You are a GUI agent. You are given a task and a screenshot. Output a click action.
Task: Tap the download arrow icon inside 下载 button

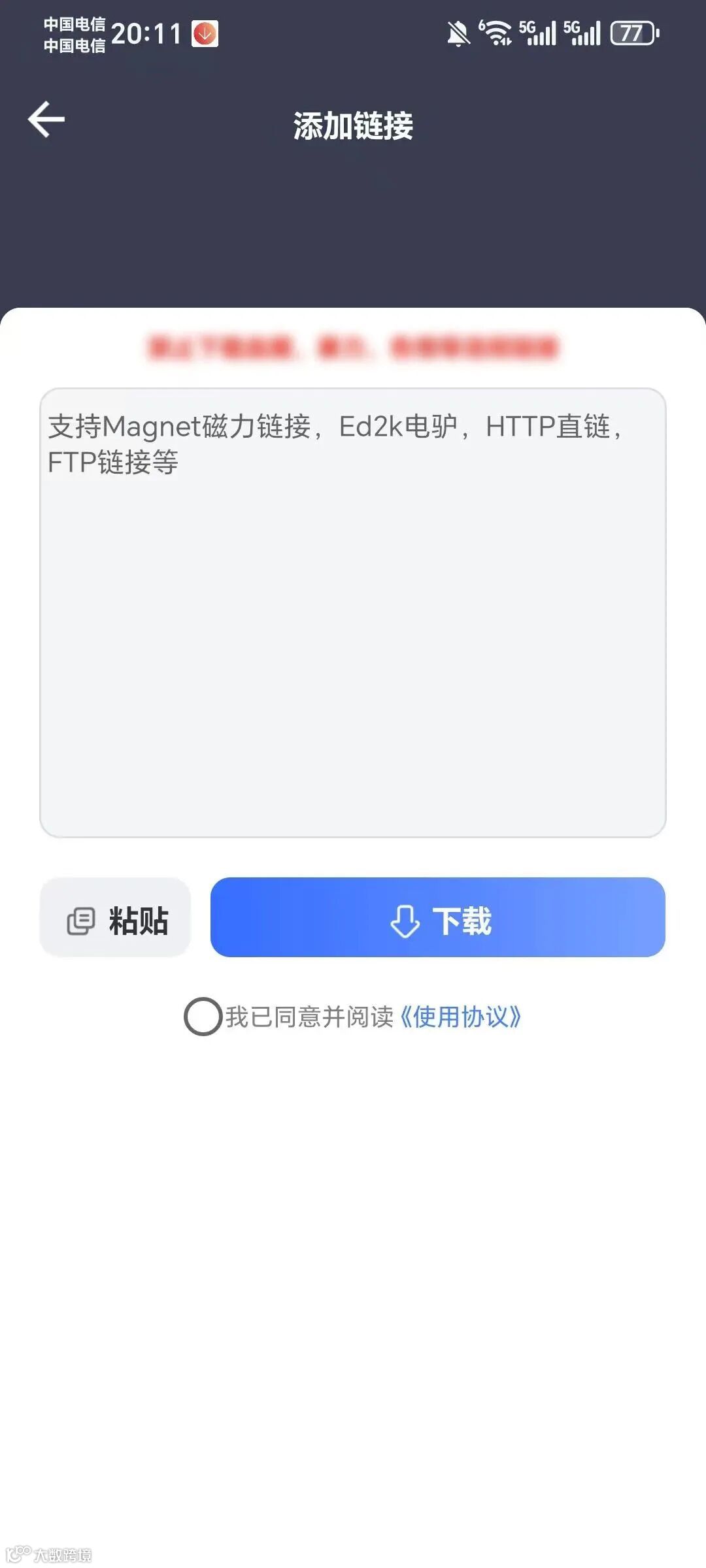point(404,921)
